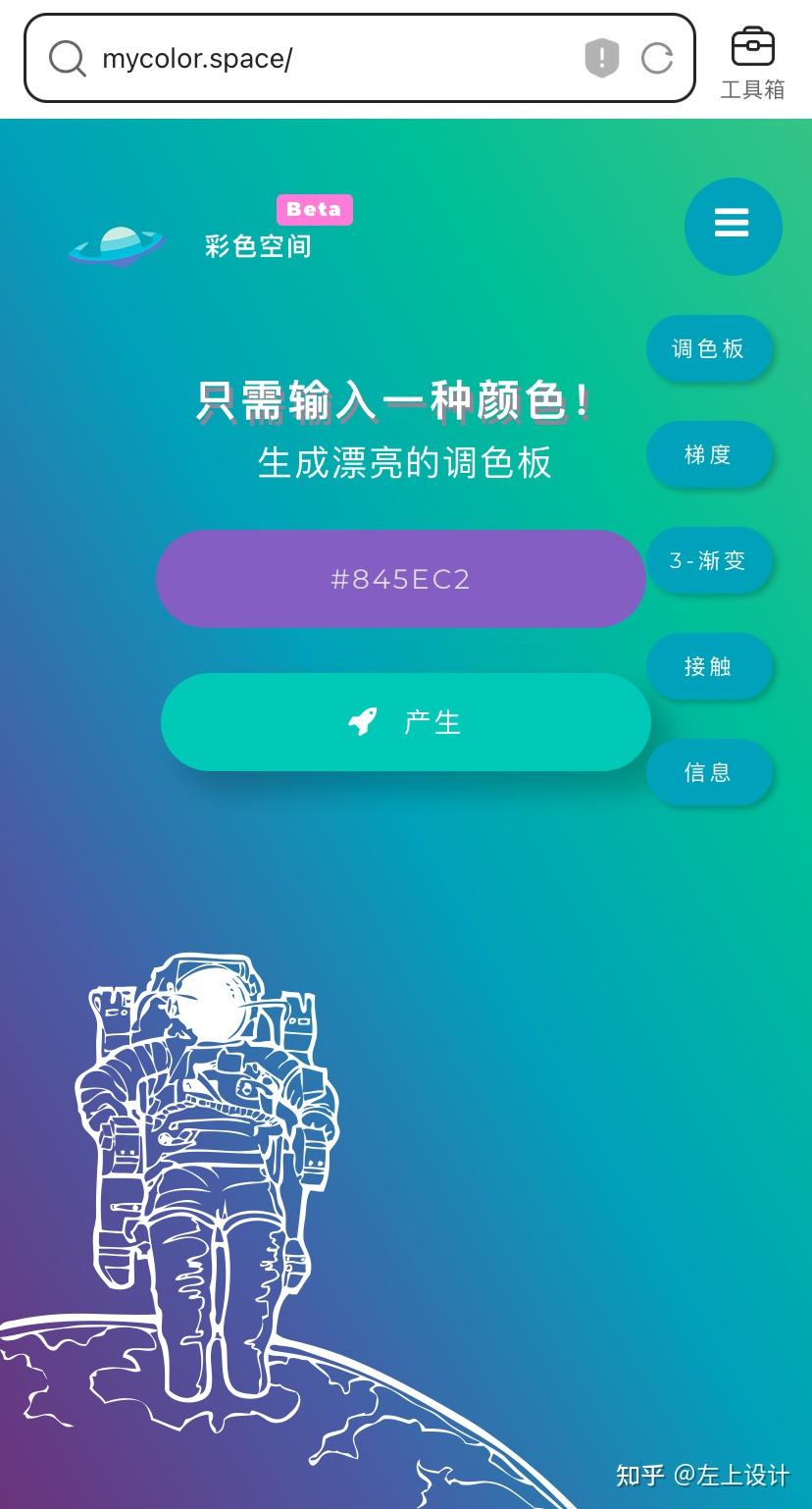Viewport: 812px width, 1509px height.
Task: Go to the 3-渐变 menu item
Action: coord(708,561)
